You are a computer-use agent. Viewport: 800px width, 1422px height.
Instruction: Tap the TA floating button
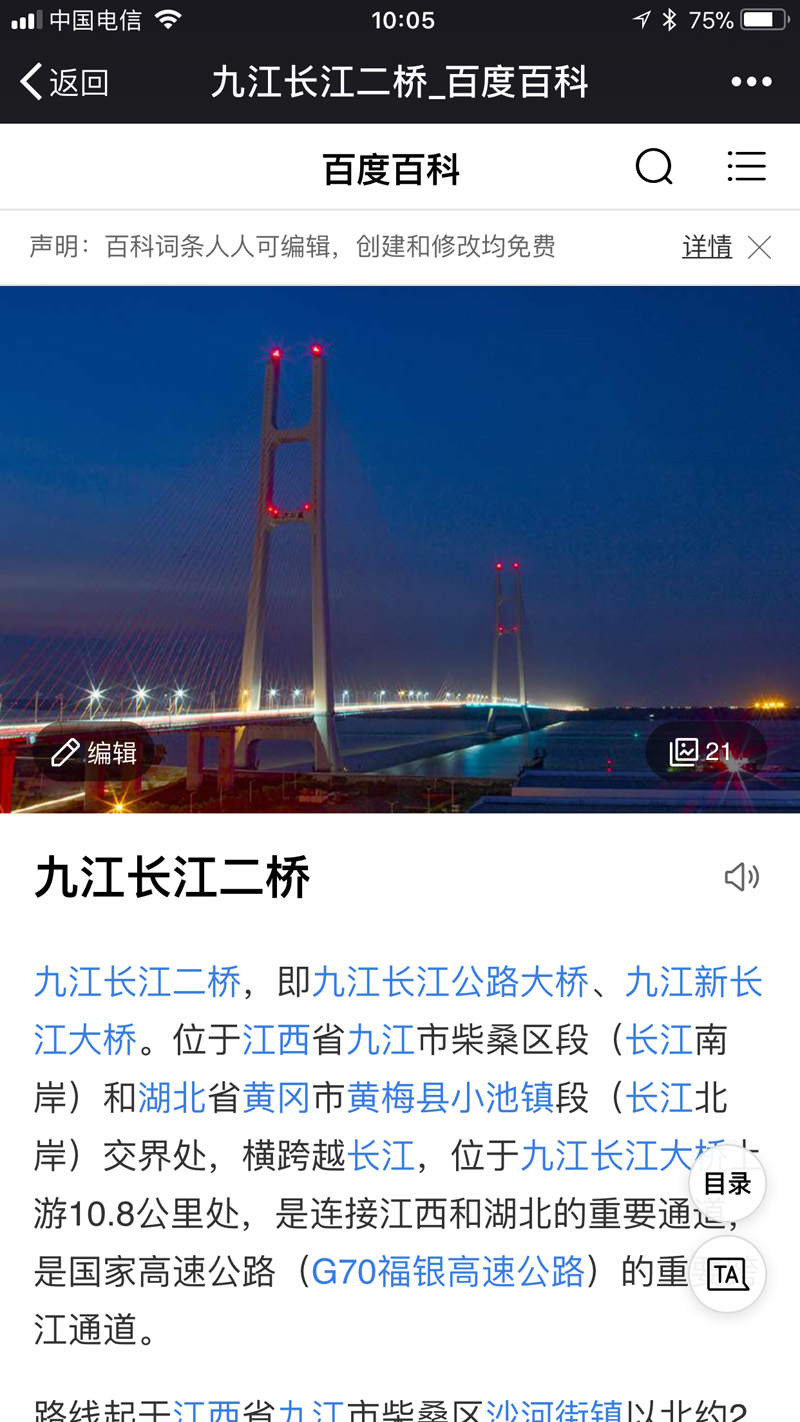click(x=727, y=1274)
